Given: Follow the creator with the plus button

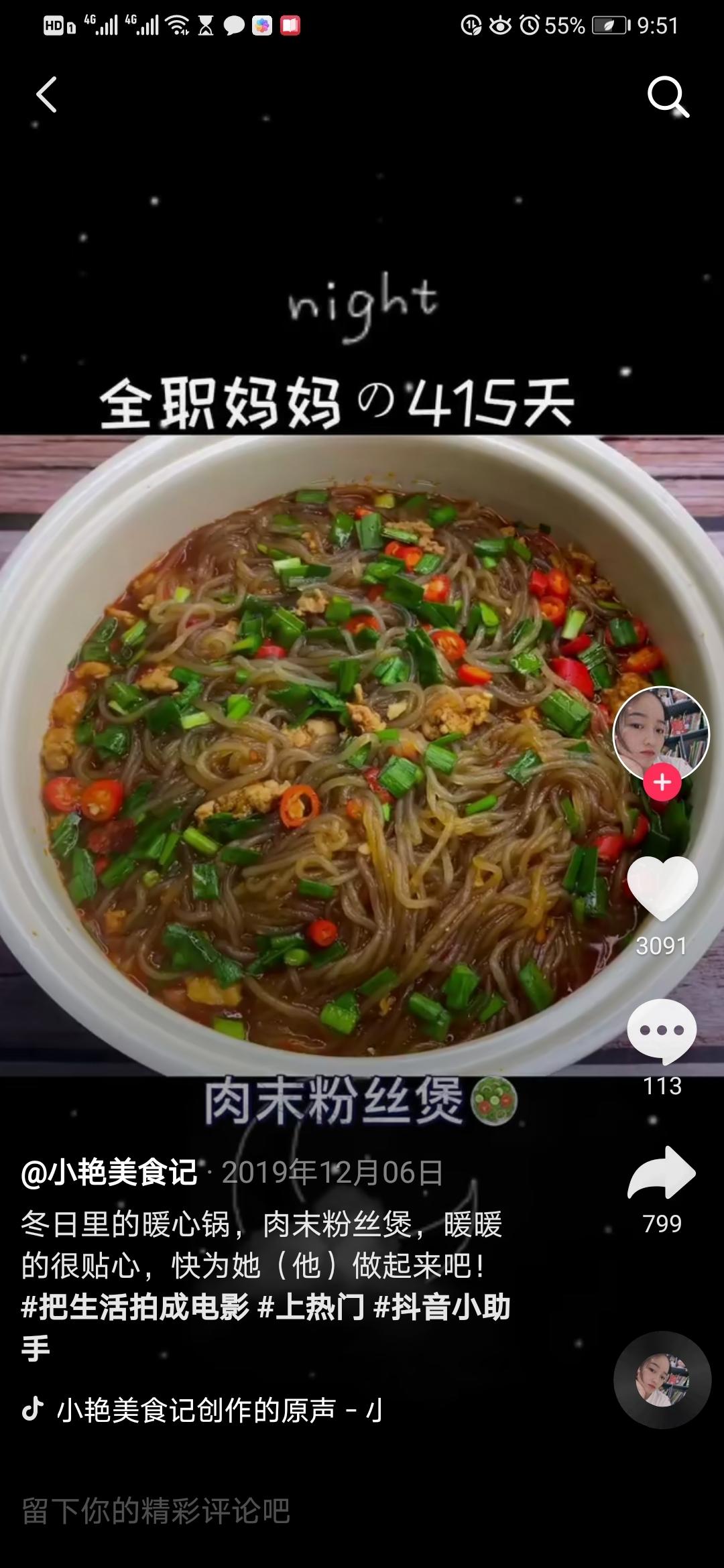Looking at the screenshot, I should pos(662,782).
